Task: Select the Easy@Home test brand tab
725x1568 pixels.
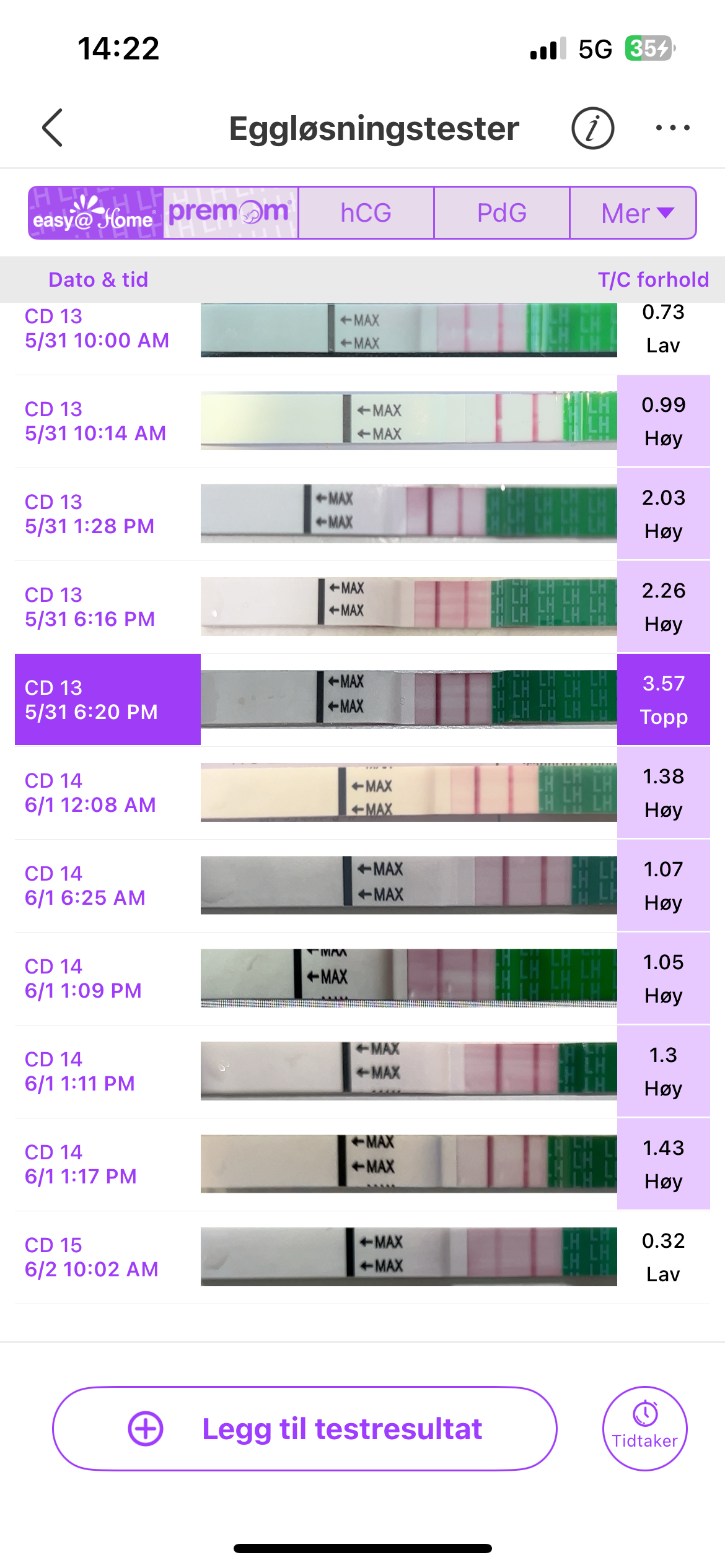Action: pos(96,213)
